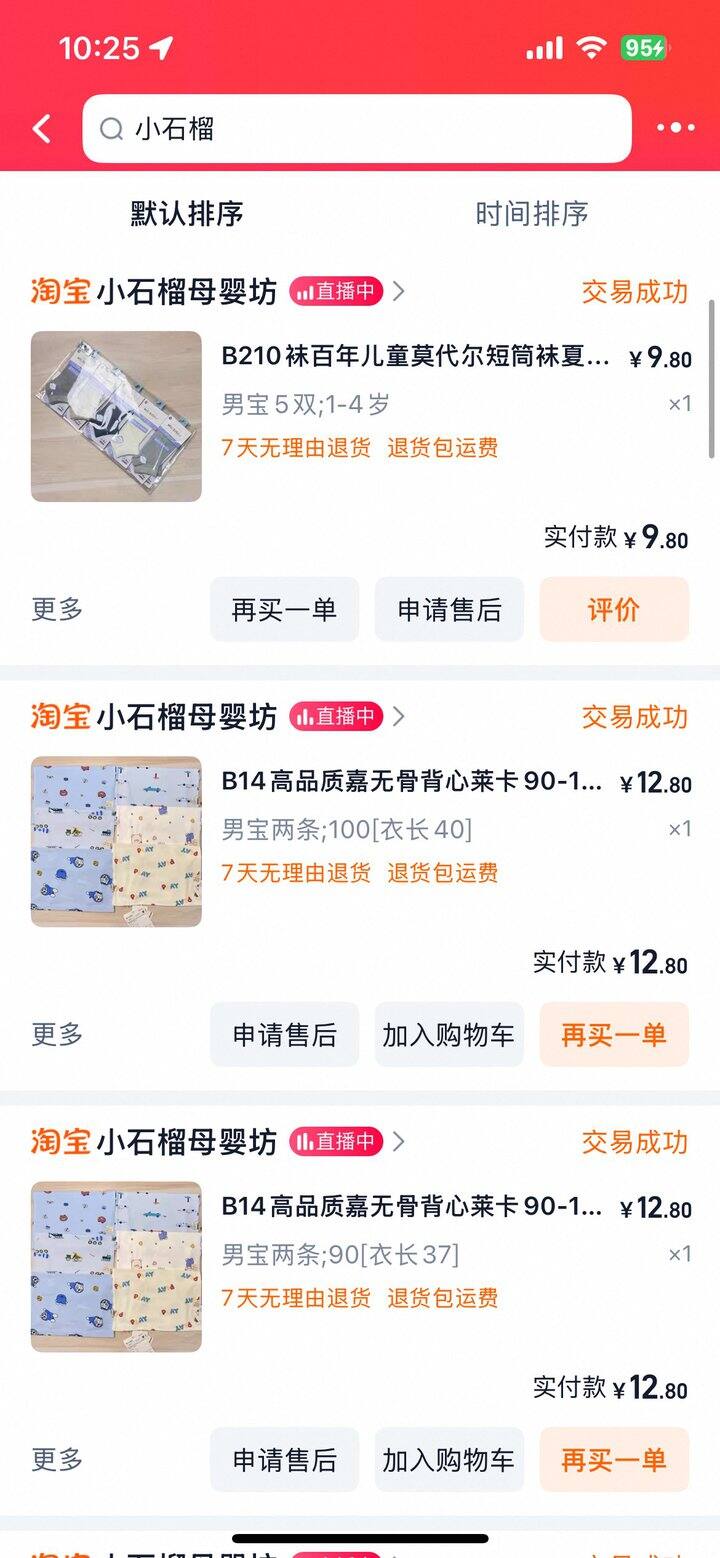Screen dimensions: 720x1558
Task: Tap 加入购物车 on the 100[衣长40] vest order
Action: tap(449, 1034)
